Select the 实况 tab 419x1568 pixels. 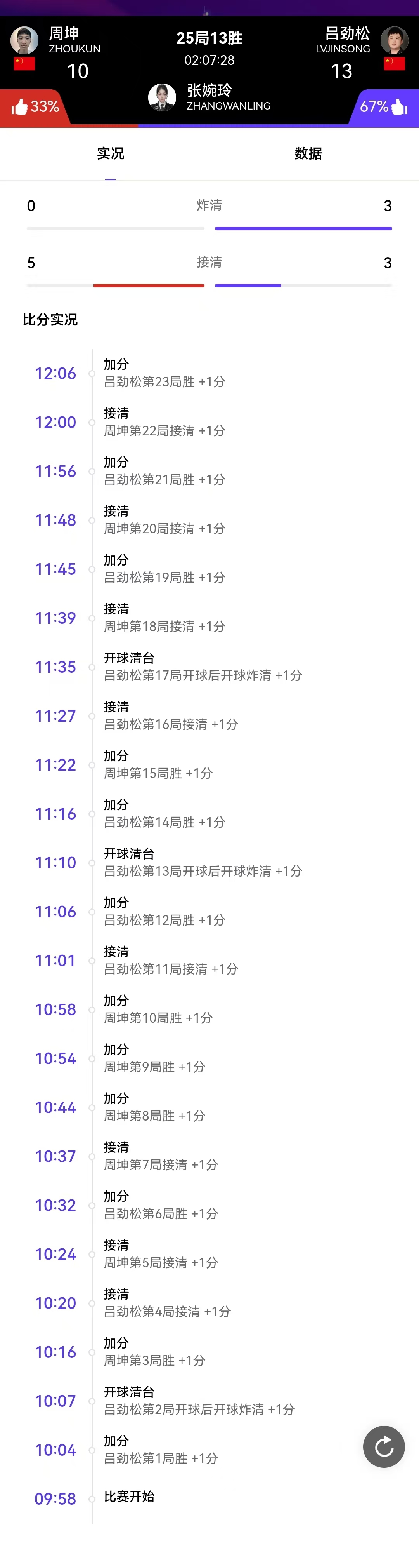[x=110, y=153]
